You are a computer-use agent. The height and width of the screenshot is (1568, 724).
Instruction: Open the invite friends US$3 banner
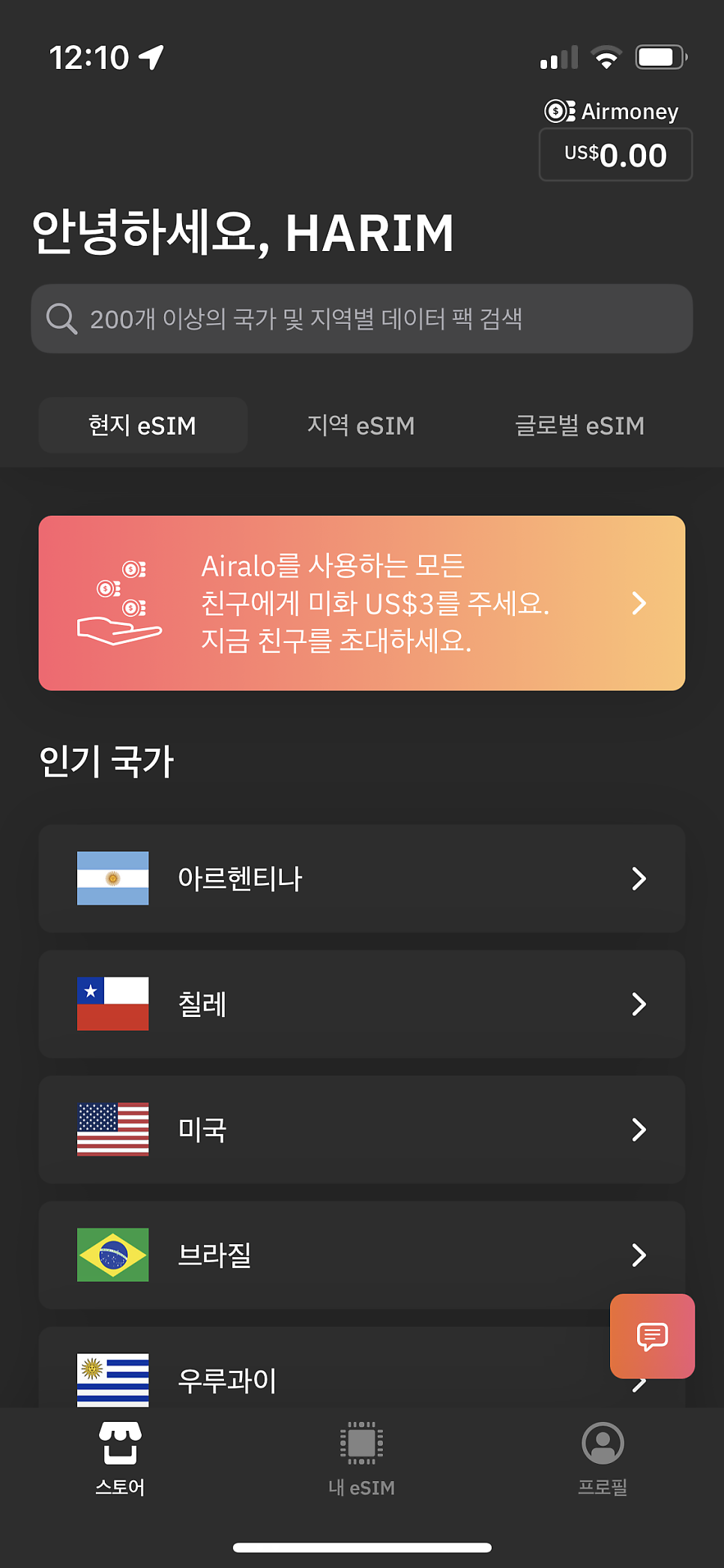(x=362, y=603)
